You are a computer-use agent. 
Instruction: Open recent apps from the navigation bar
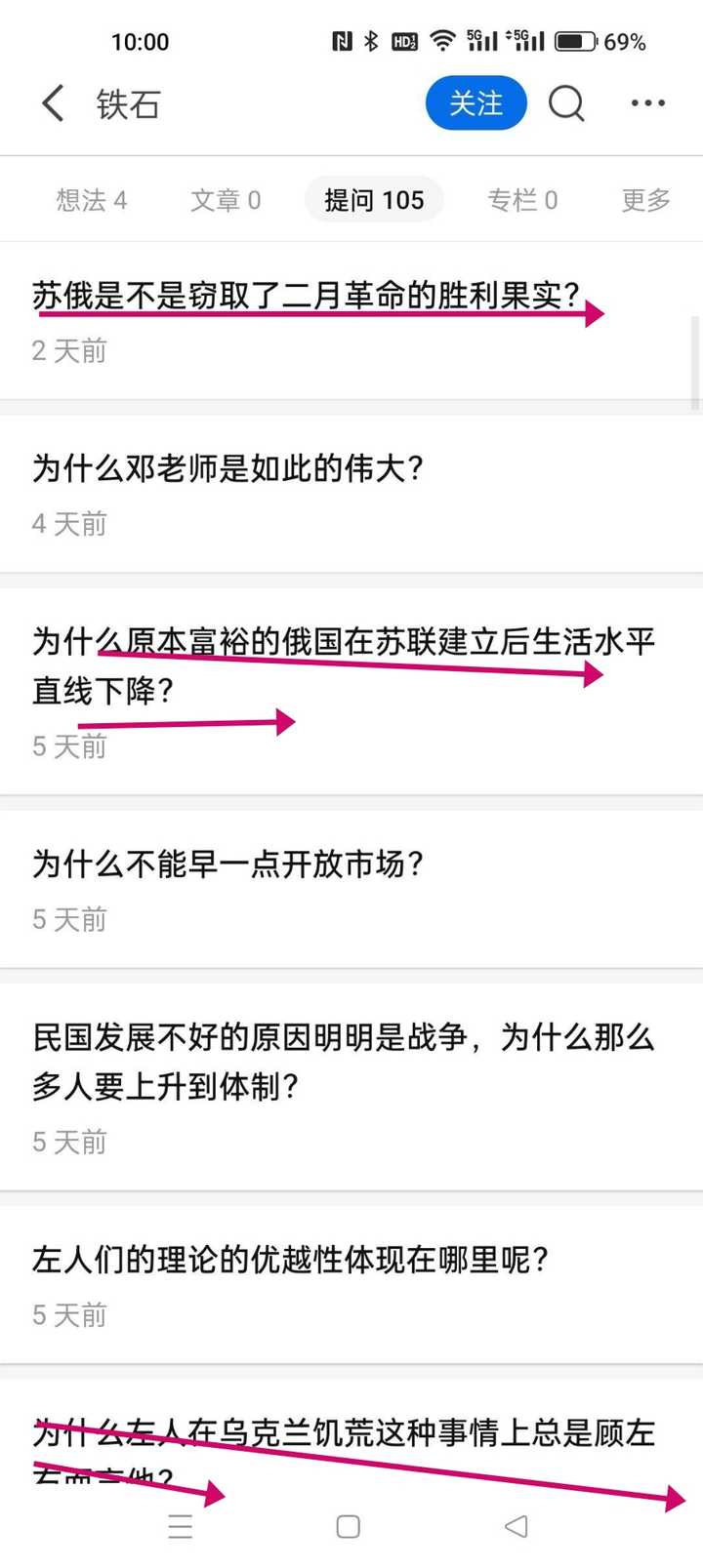(x=181, y=1526)
